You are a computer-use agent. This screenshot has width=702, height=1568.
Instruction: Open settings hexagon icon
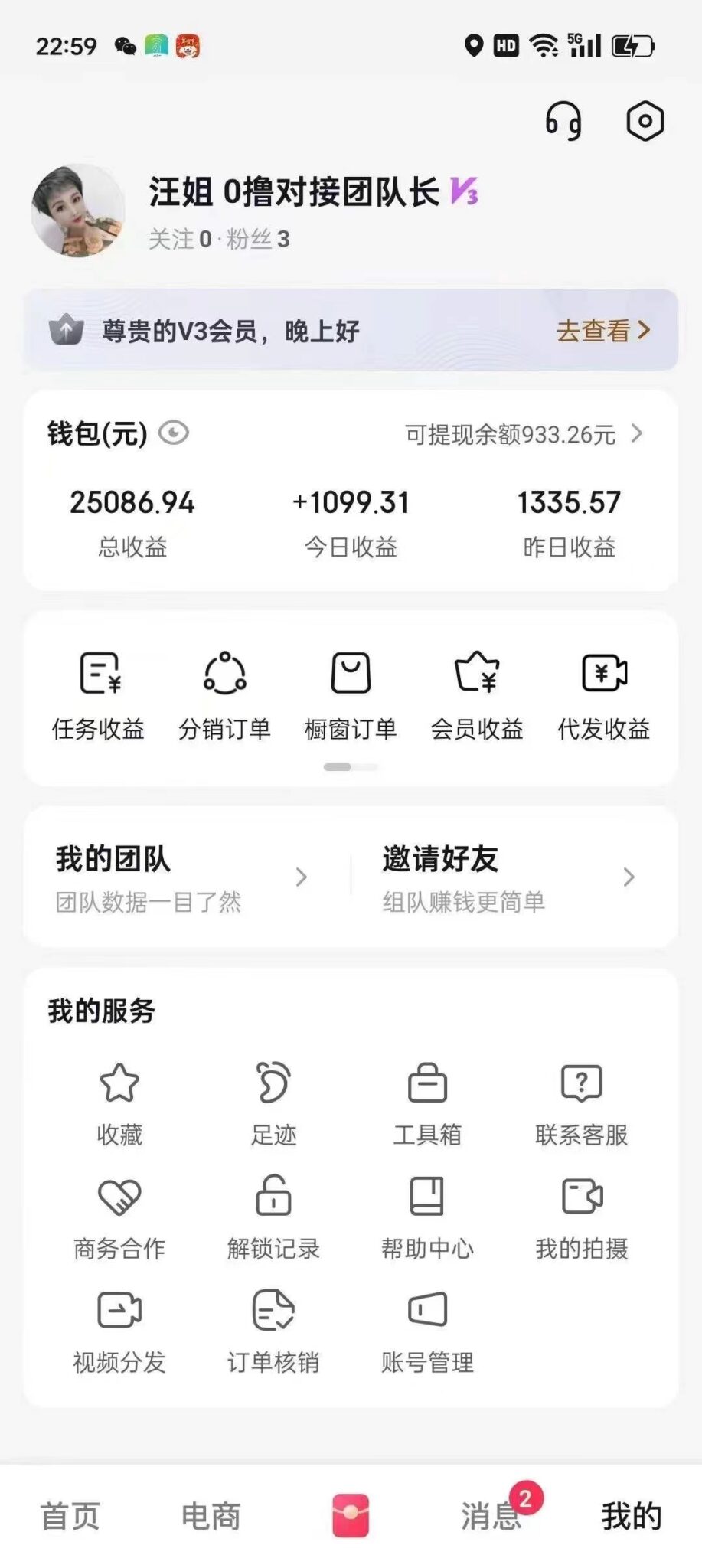(x=645, y=121)
